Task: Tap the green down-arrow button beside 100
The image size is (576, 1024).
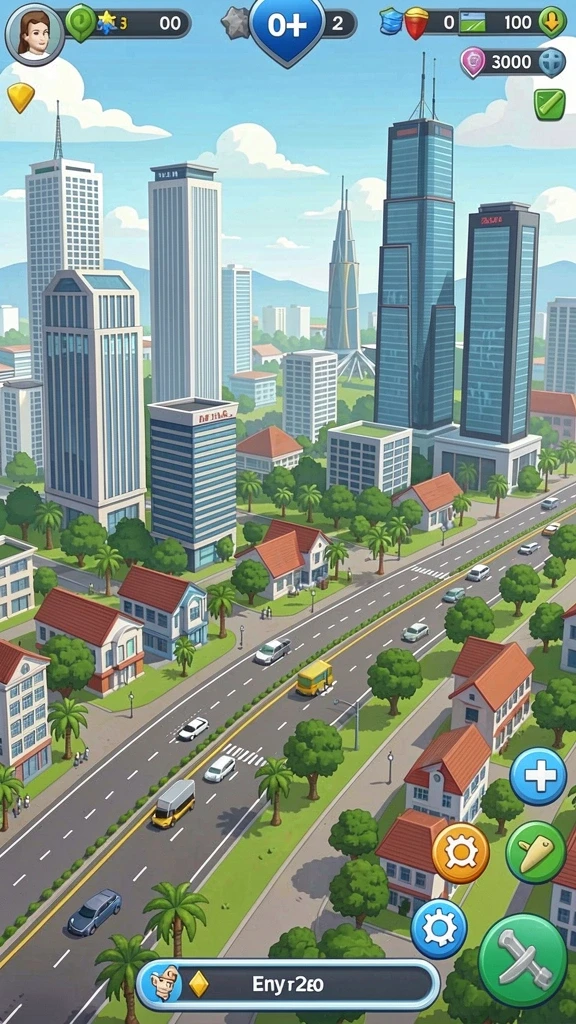Action: 552,22
